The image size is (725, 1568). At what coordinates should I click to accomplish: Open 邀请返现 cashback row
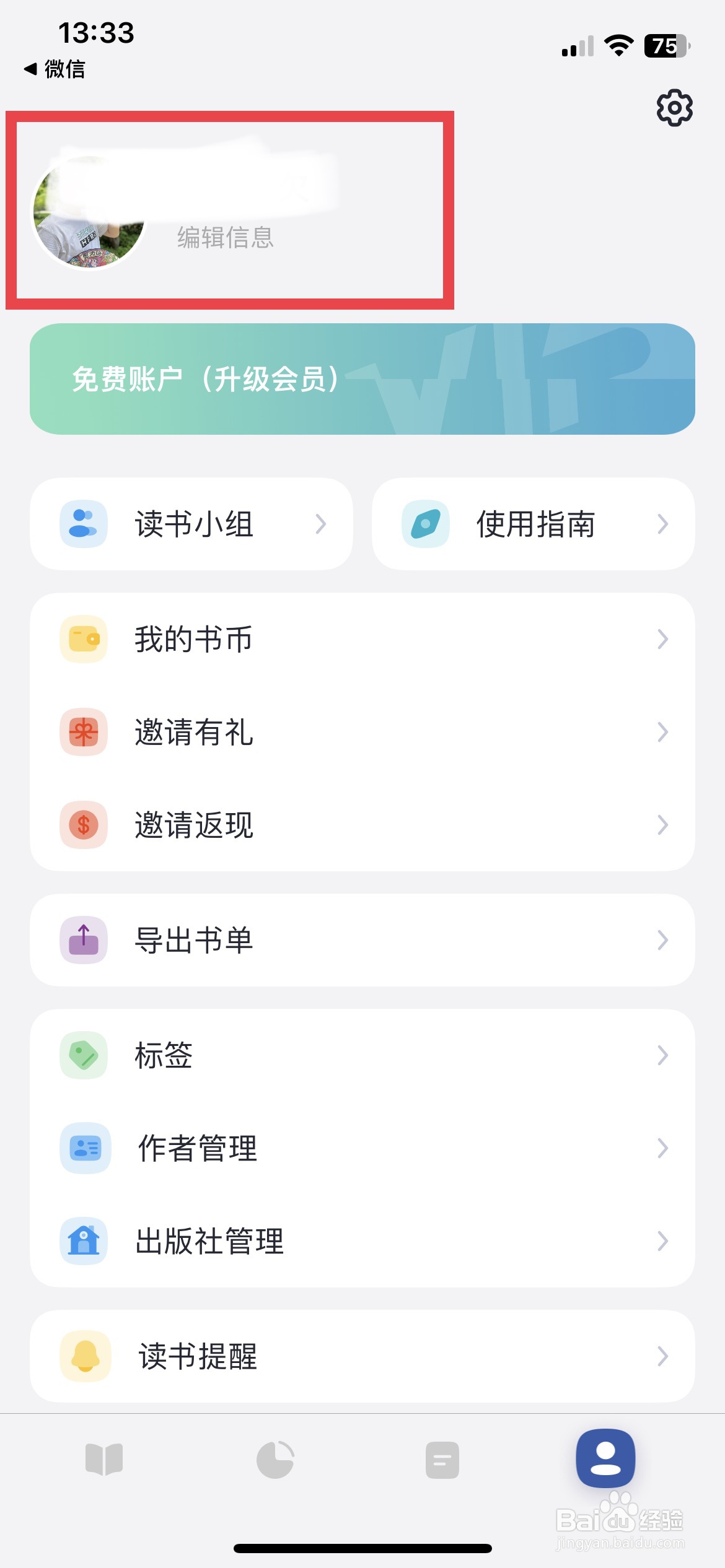click(x=362, y=825)
